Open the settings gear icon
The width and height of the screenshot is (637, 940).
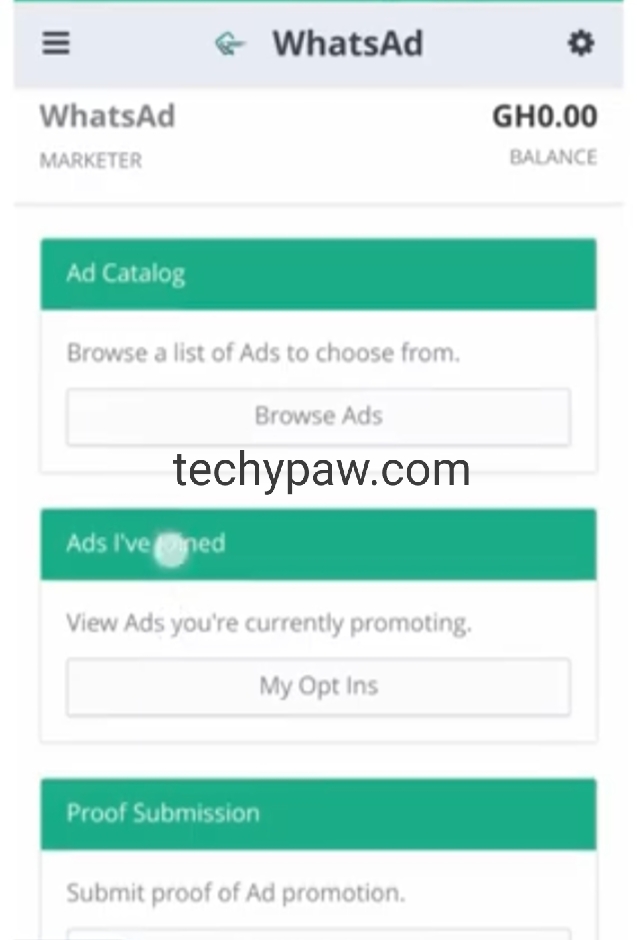[580, 43]
